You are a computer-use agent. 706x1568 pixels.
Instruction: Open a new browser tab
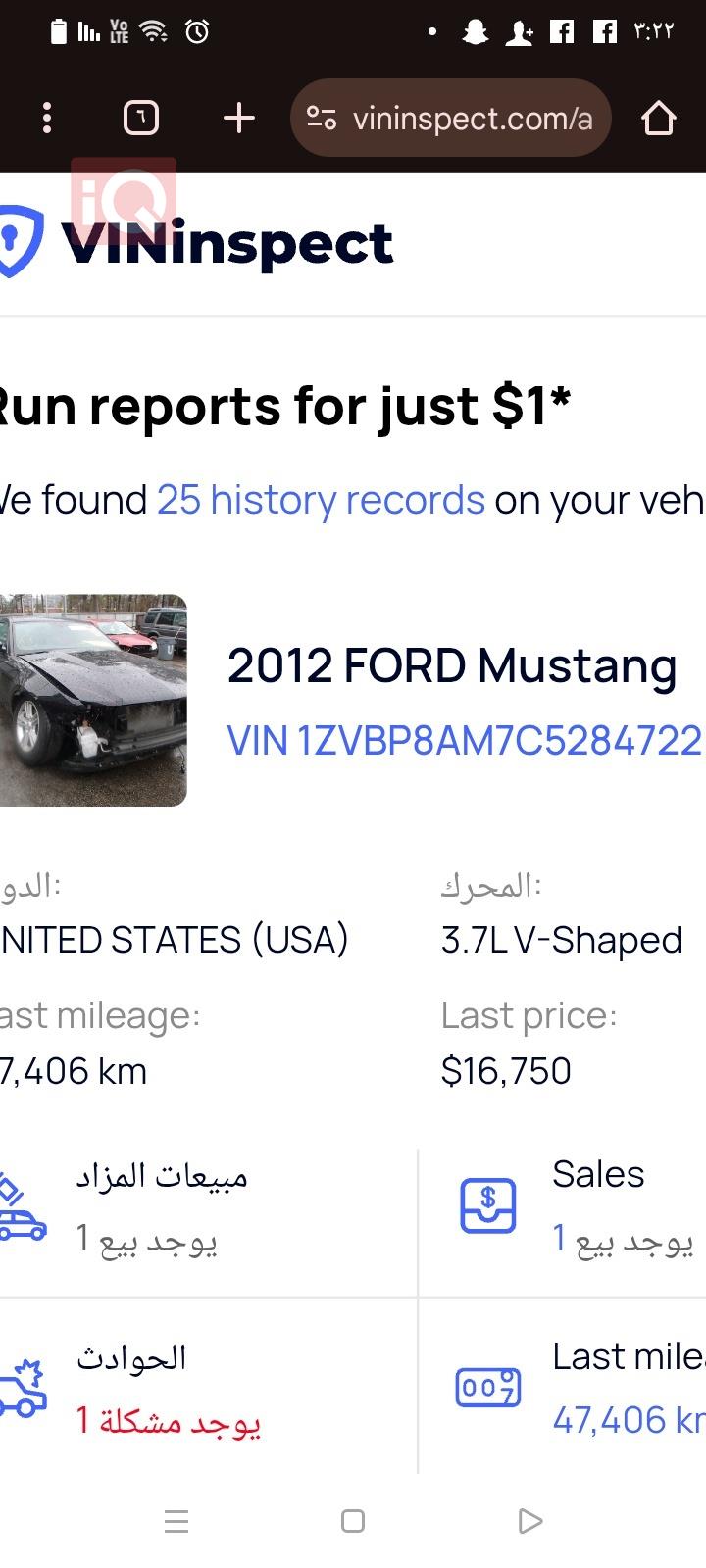(x=238, y=118)
